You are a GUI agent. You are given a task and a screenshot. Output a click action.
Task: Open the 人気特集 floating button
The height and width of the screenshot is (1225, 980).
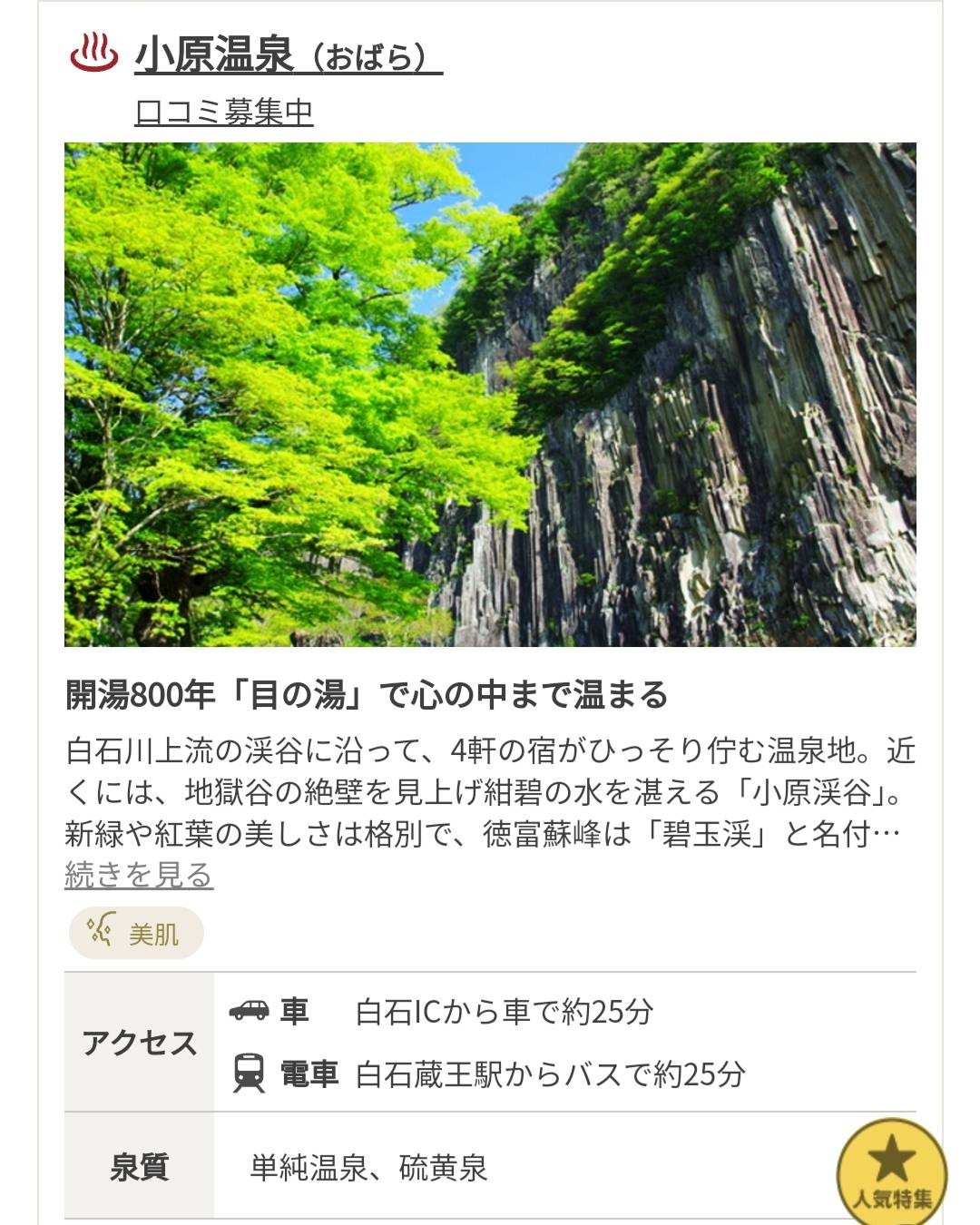click(891, 1171)
